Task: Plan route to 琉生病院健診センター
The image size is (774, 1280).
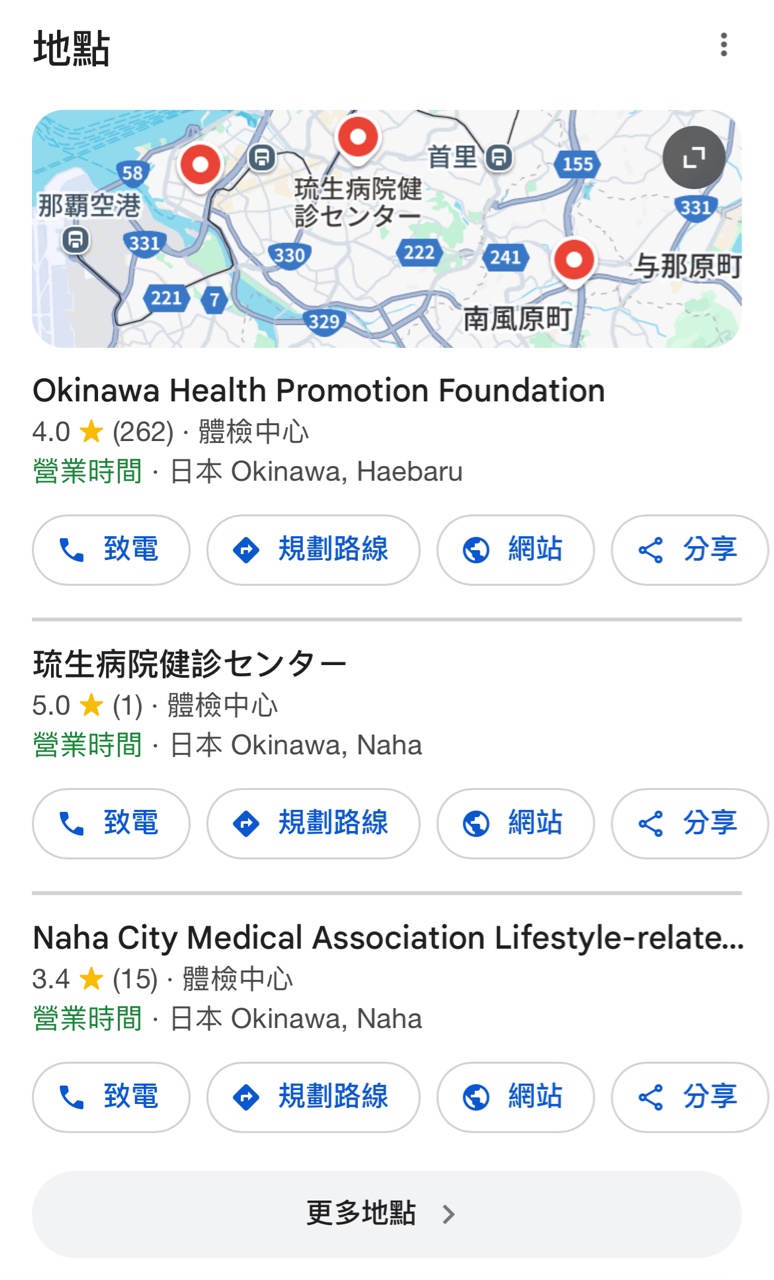Action: (x=313, y=824)
